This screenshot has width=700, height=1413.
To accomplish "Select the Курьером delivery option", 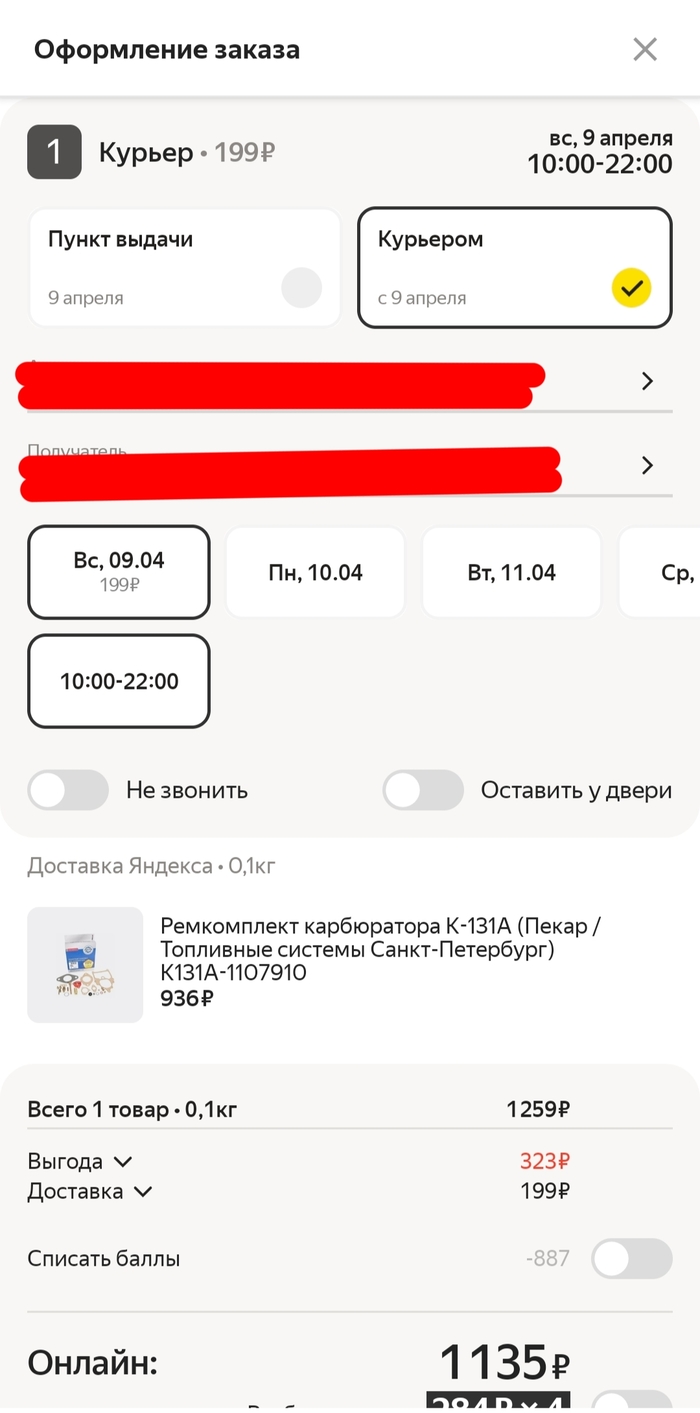I will coord(514,267).
